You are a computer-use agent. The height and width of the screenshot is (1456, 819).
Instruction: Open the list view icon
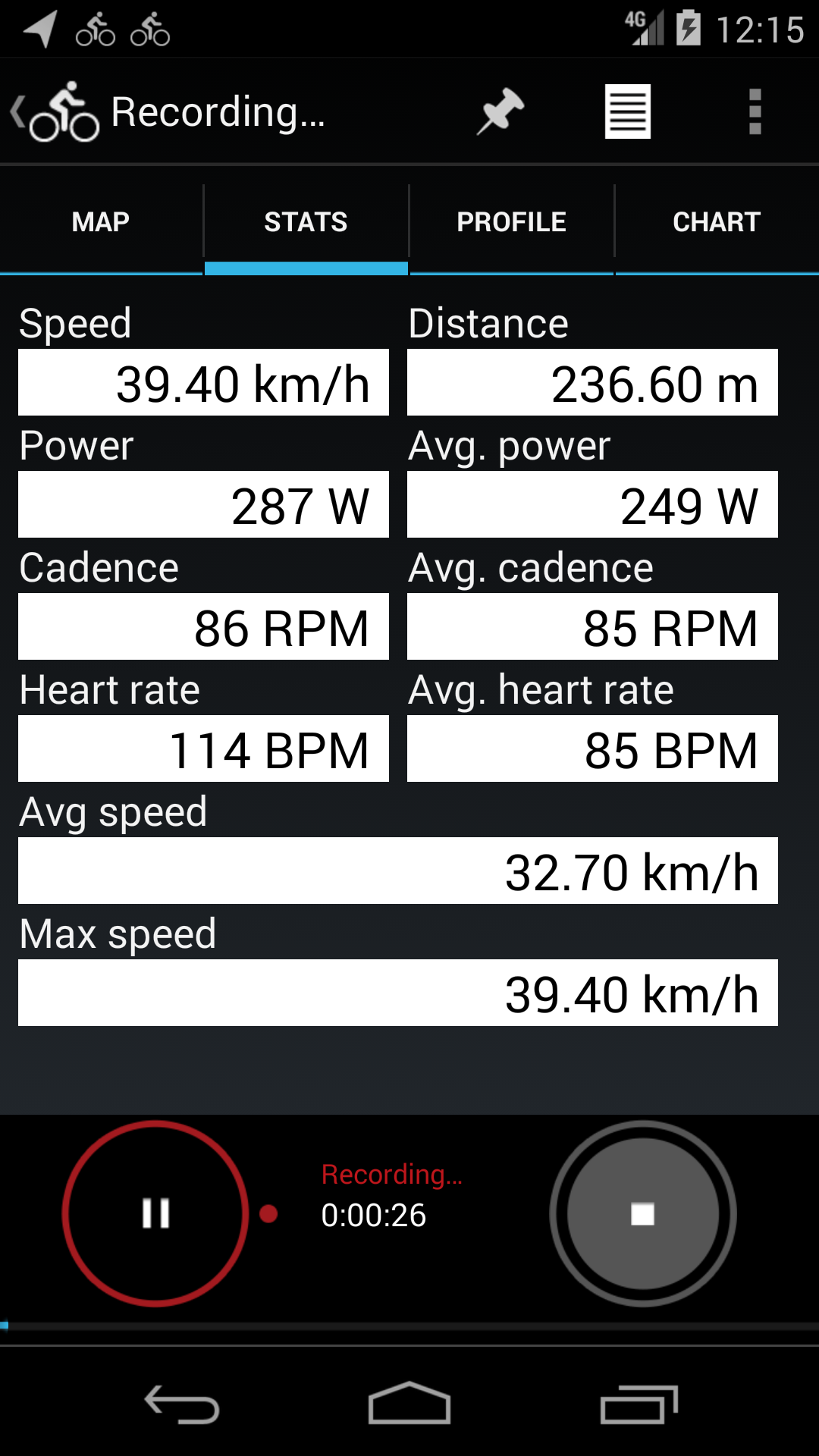coord(627,112)
